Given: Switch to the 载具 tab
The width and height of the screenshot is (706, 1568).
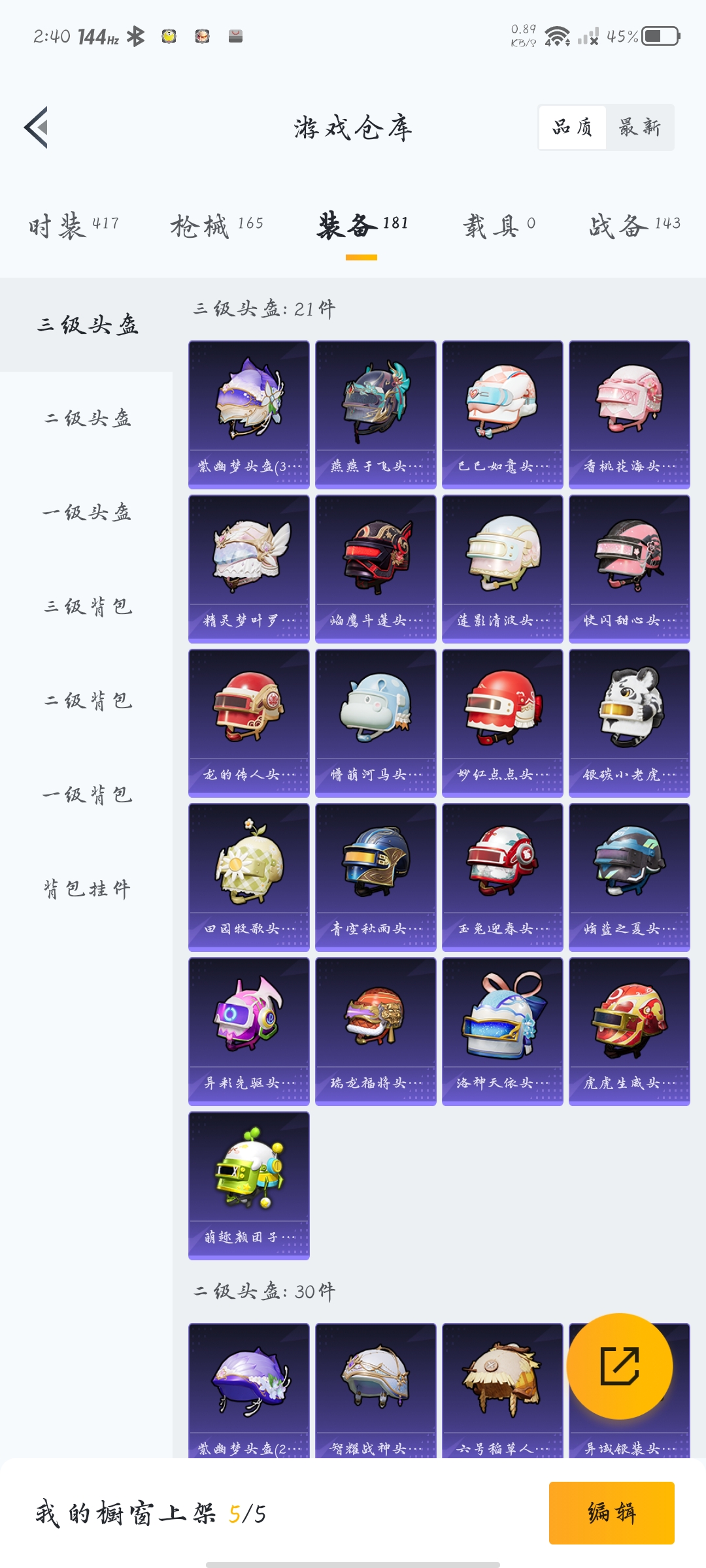Looking at the screenshot, I should point(499,226).
